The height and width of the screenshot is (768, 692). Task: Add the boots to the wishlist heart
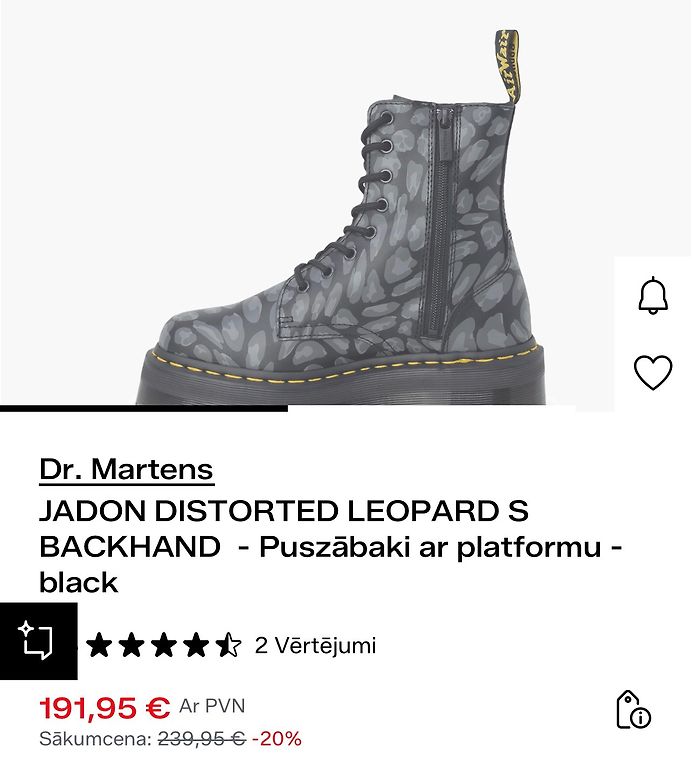[x=653, y=372]
